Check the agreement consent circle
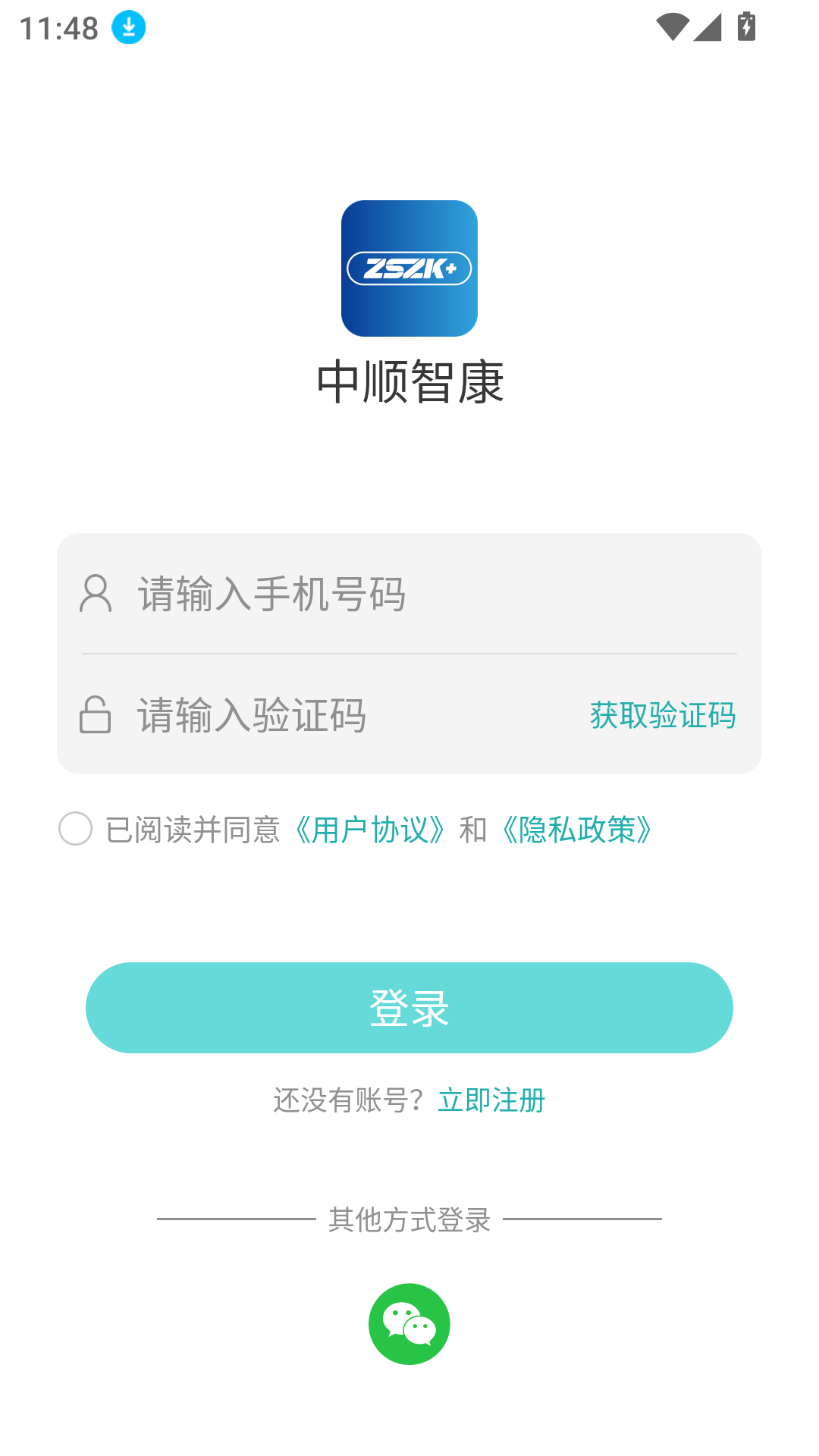Screen dimensions: 819x1456 (76, 828)
